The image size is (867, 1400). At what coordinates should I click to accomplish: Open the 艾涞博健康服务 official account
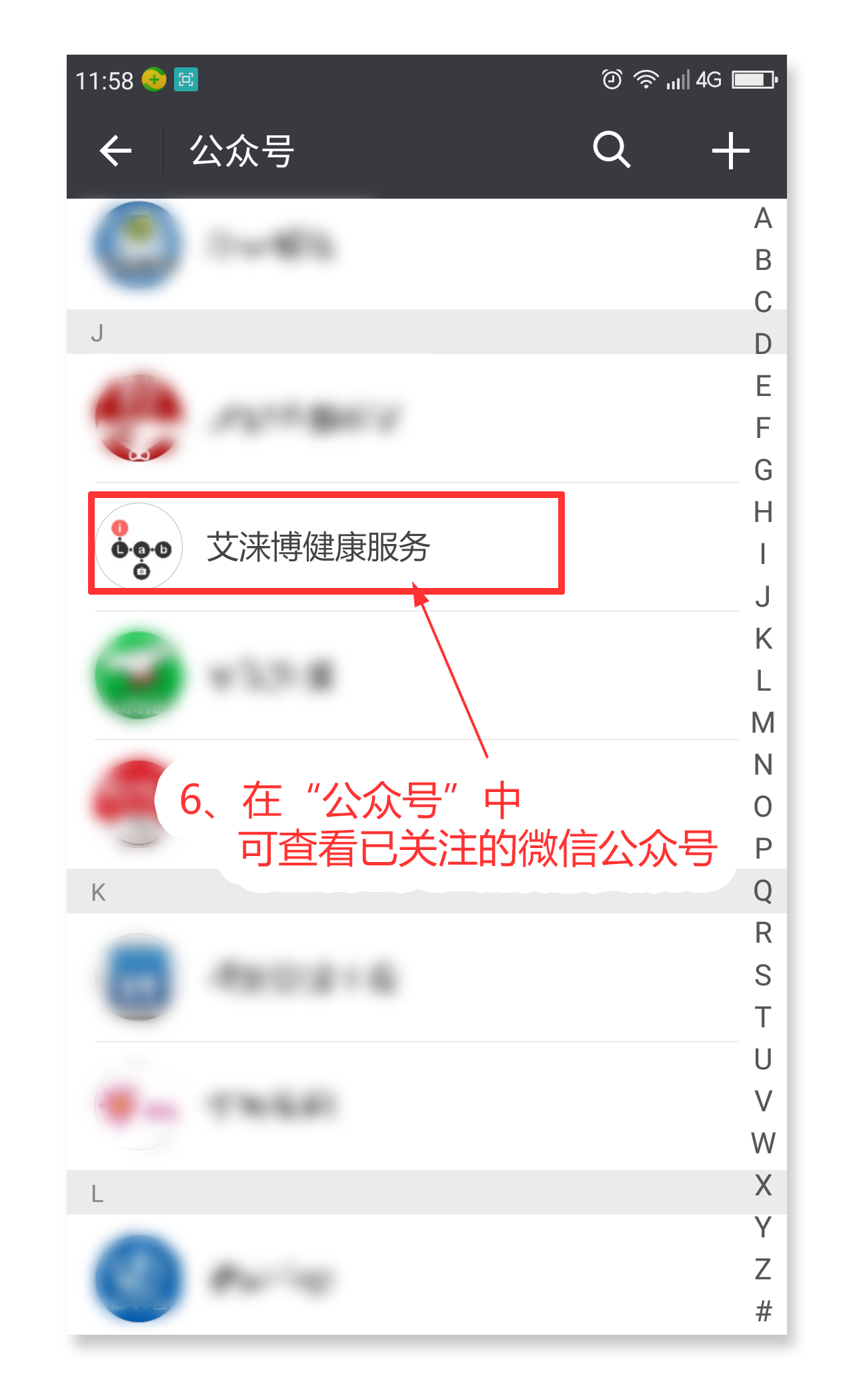pos(320,547)
